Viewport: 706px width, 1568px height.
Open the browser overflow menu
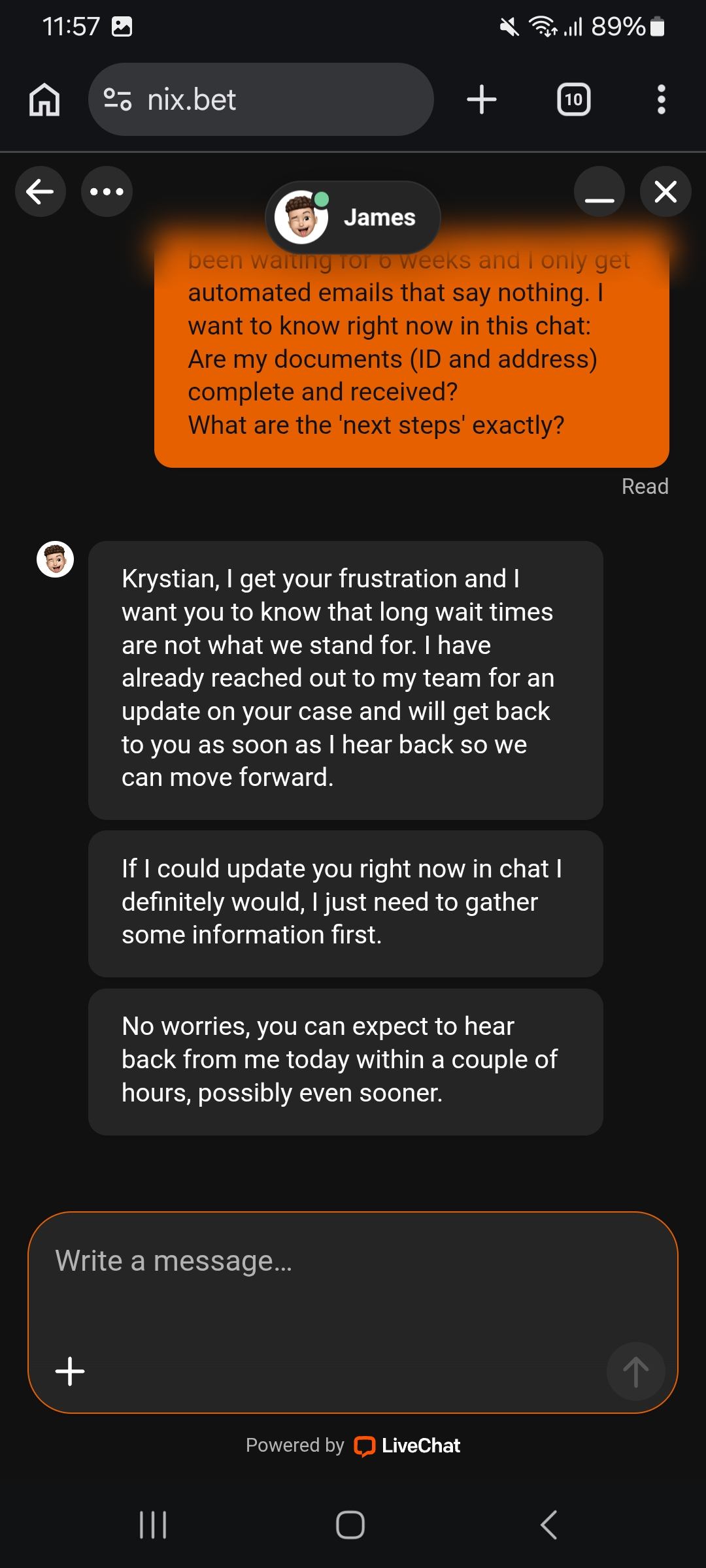click(661, 100)
